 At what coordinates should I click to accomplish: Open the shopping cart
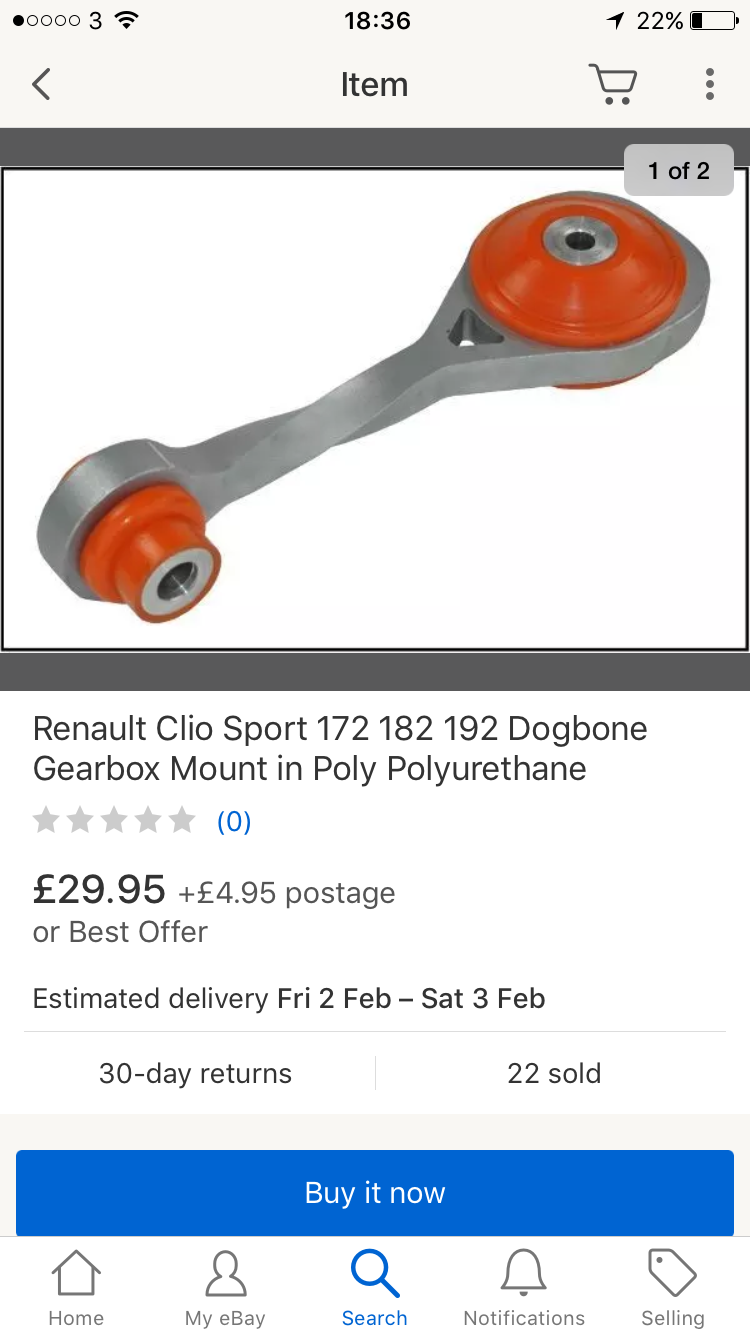click(612, 85)
